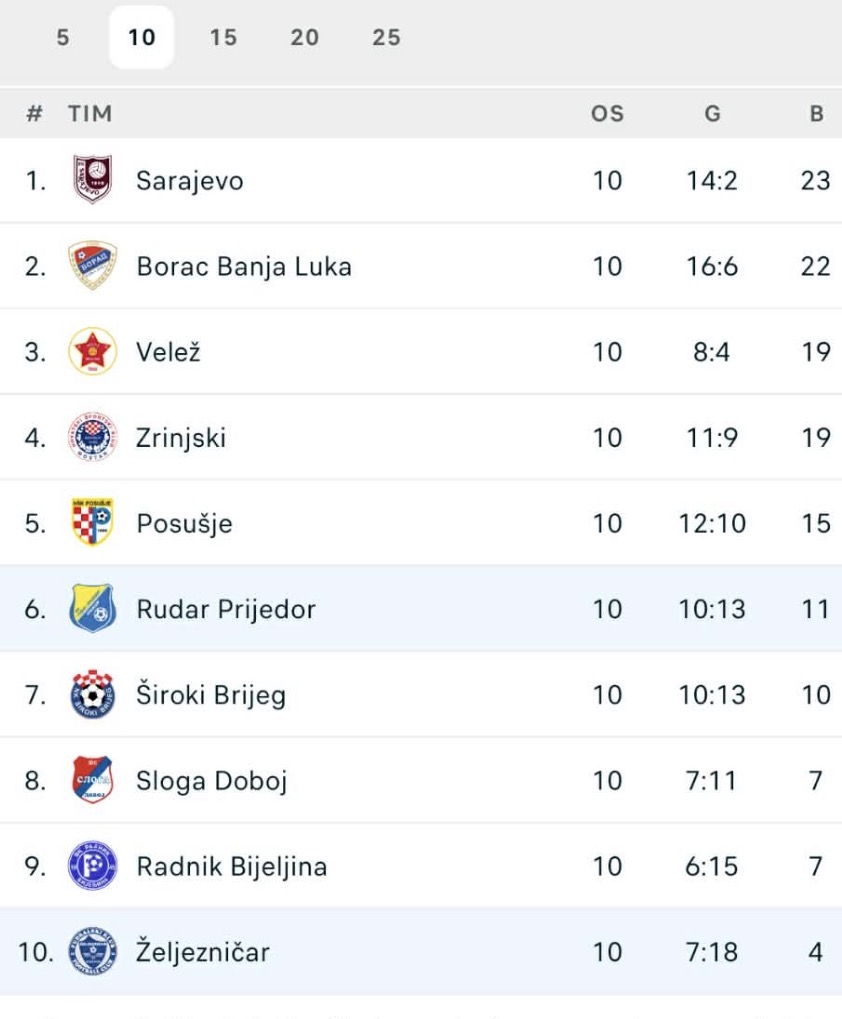
Task: Select Radnik Bijeljina in the table
Action: 232,867
